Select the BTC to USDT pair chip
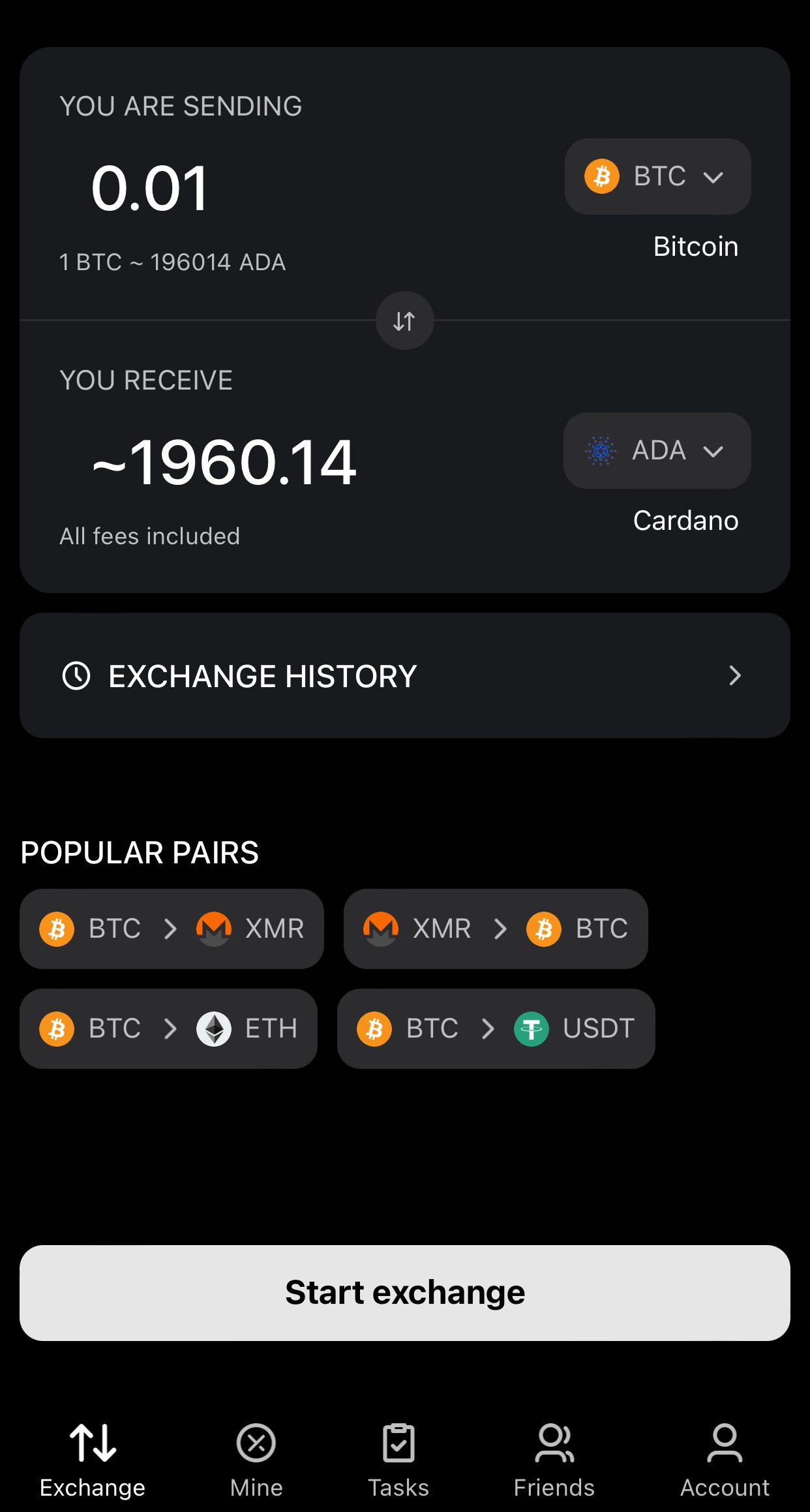Viewport: 810px width, 1512px height. (495, 1028)
